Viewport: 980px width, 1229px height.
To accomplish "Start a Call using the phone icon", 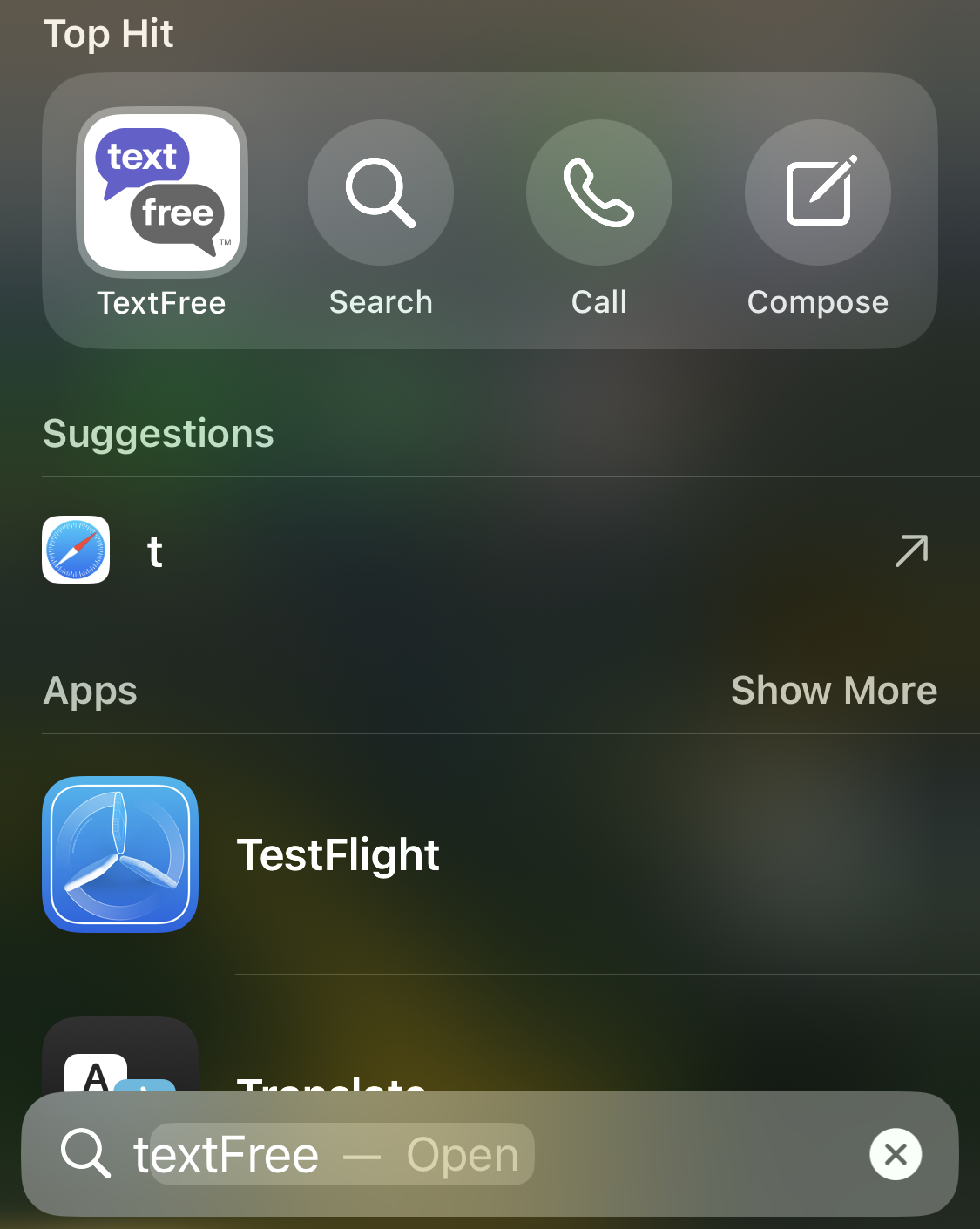I will coord(599,192).
